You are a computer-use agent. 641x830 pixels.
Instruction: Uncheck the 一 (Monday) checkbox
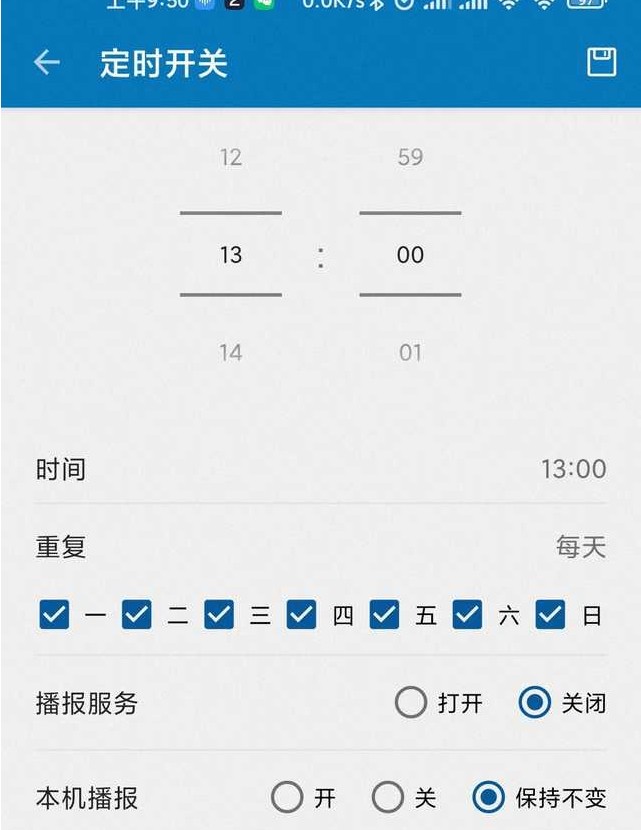[x=54, y=614]
